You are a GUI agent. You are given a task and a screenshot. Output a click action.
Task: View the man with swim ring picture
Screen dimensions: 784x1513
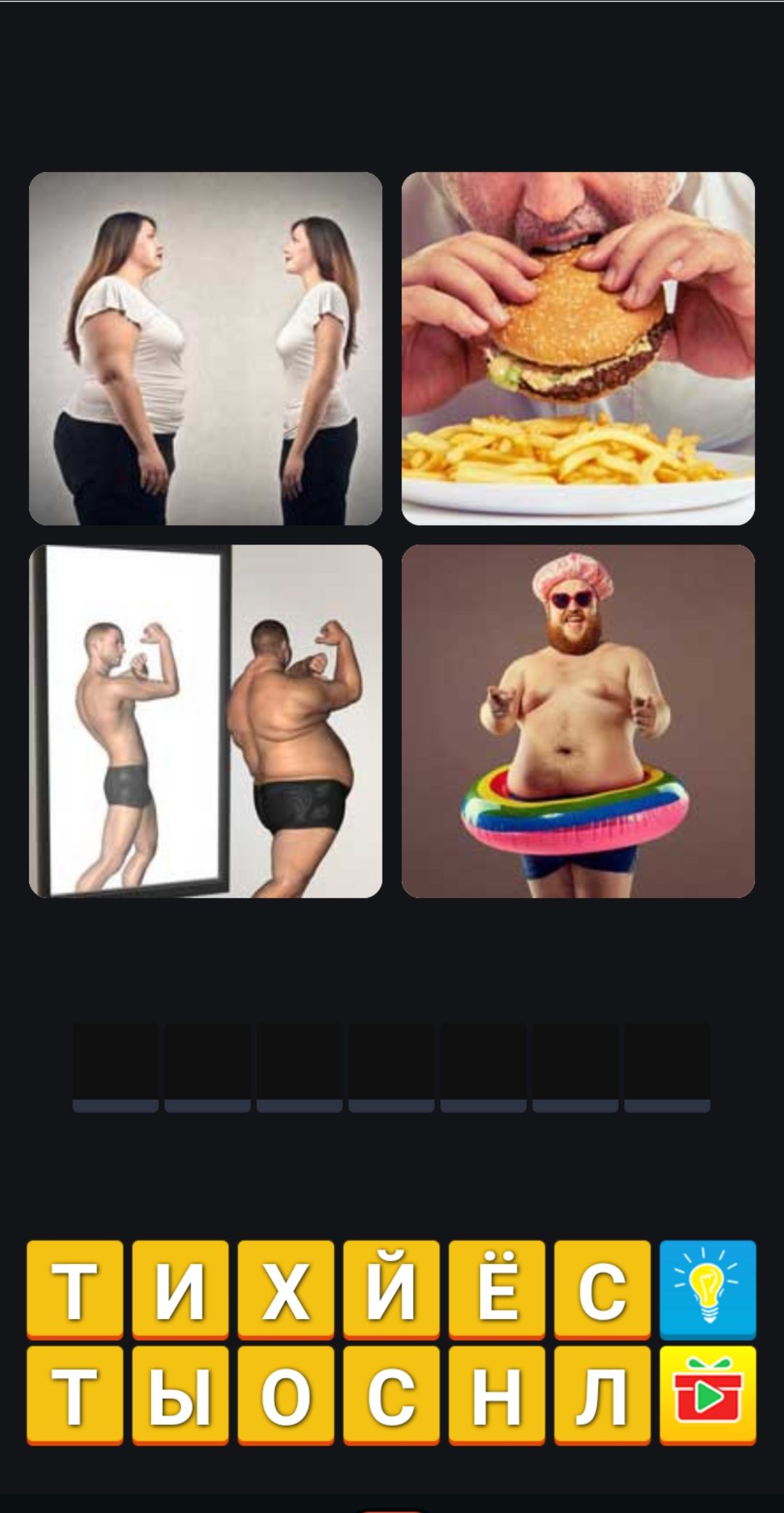(579, 722)
